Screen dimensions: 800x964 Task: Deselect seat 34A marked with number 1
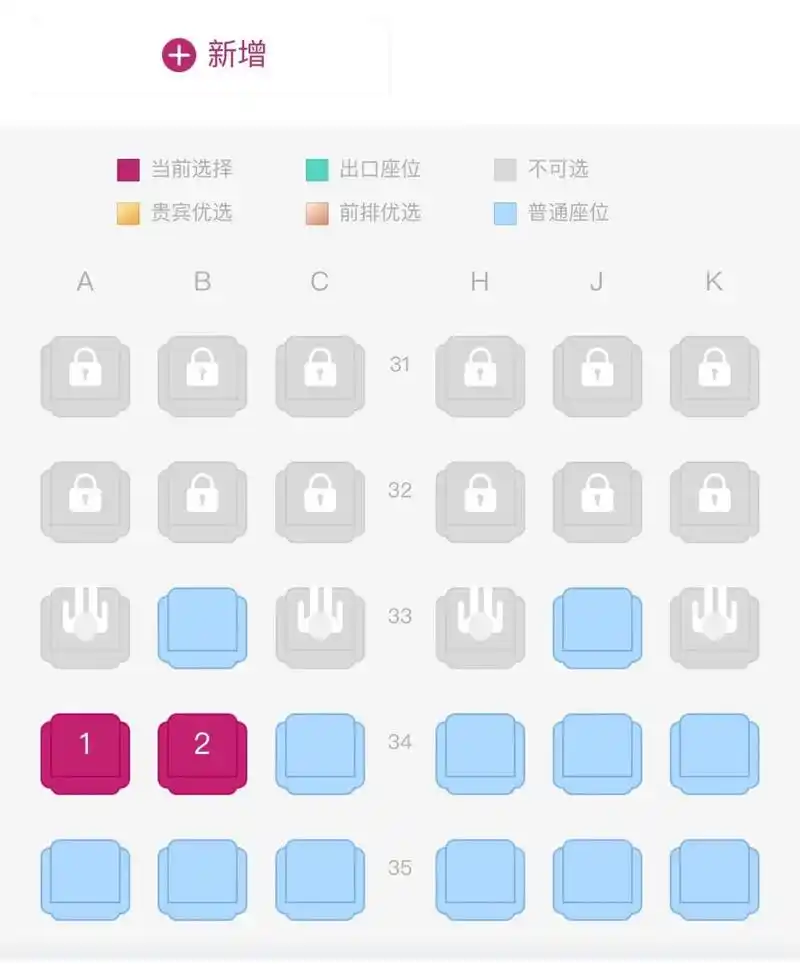pyautogui.click(x=85, y=752)
